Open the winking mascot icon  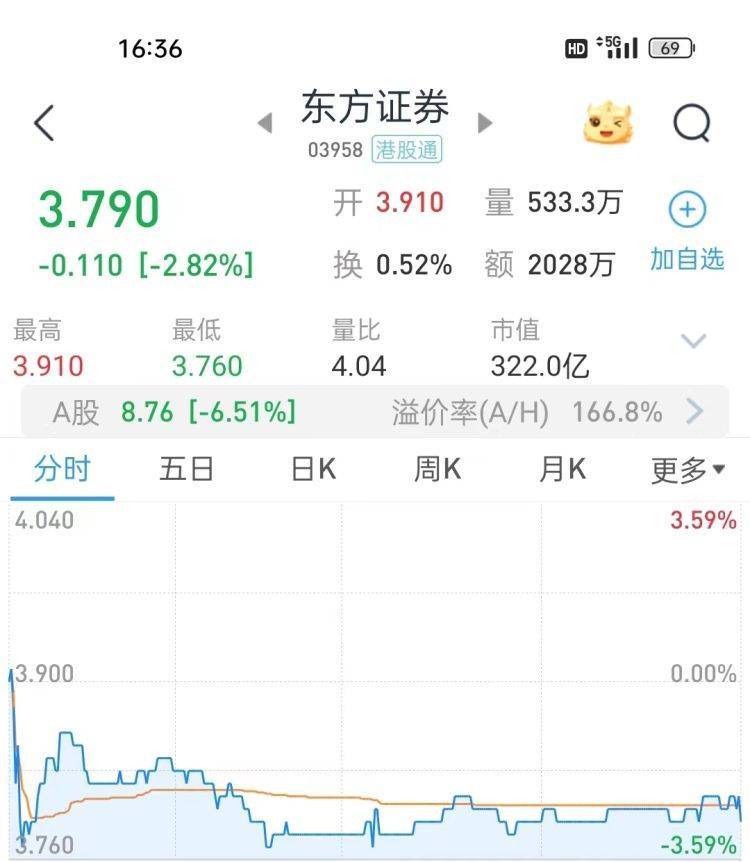pos(608,124)
